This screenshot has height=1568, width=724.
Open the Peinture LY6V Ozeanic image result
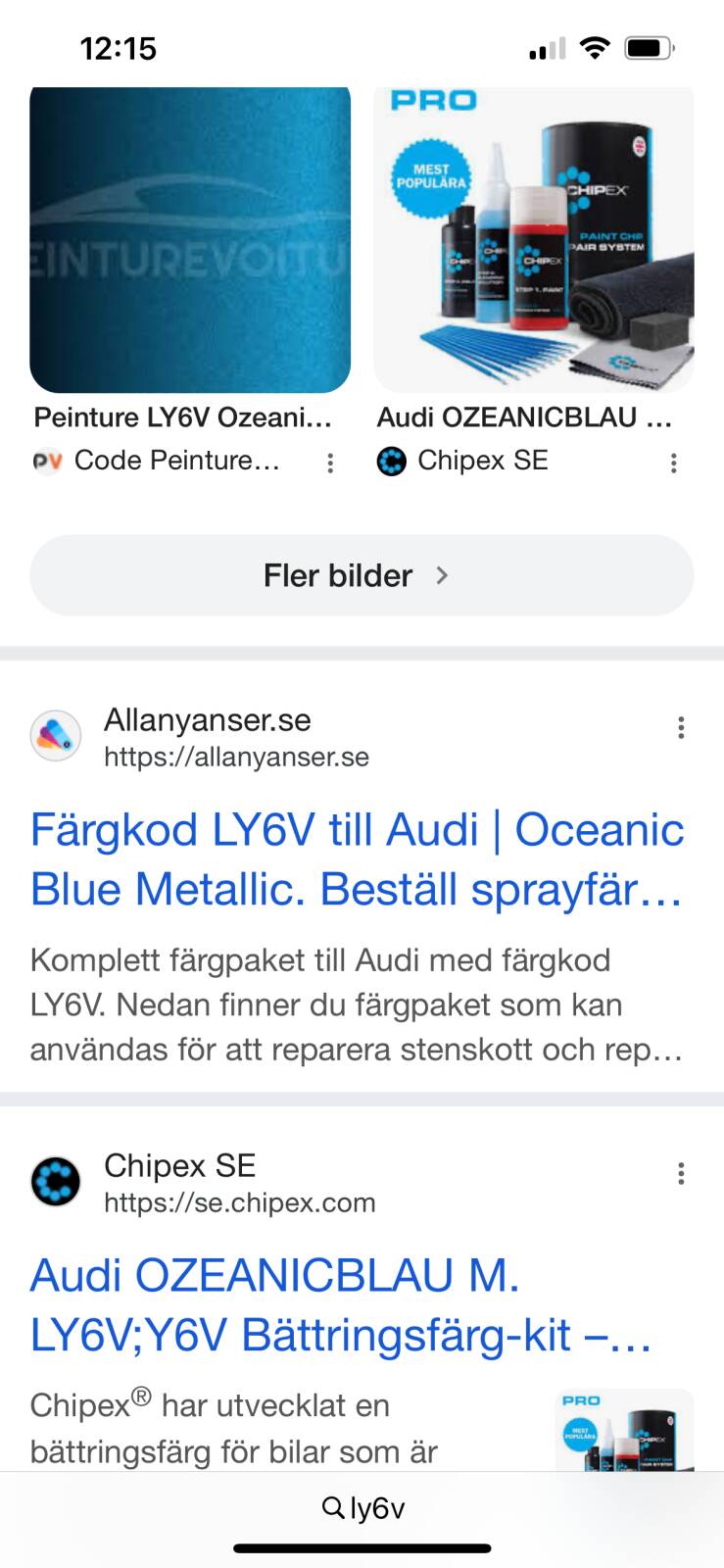(x=190, y=240)
